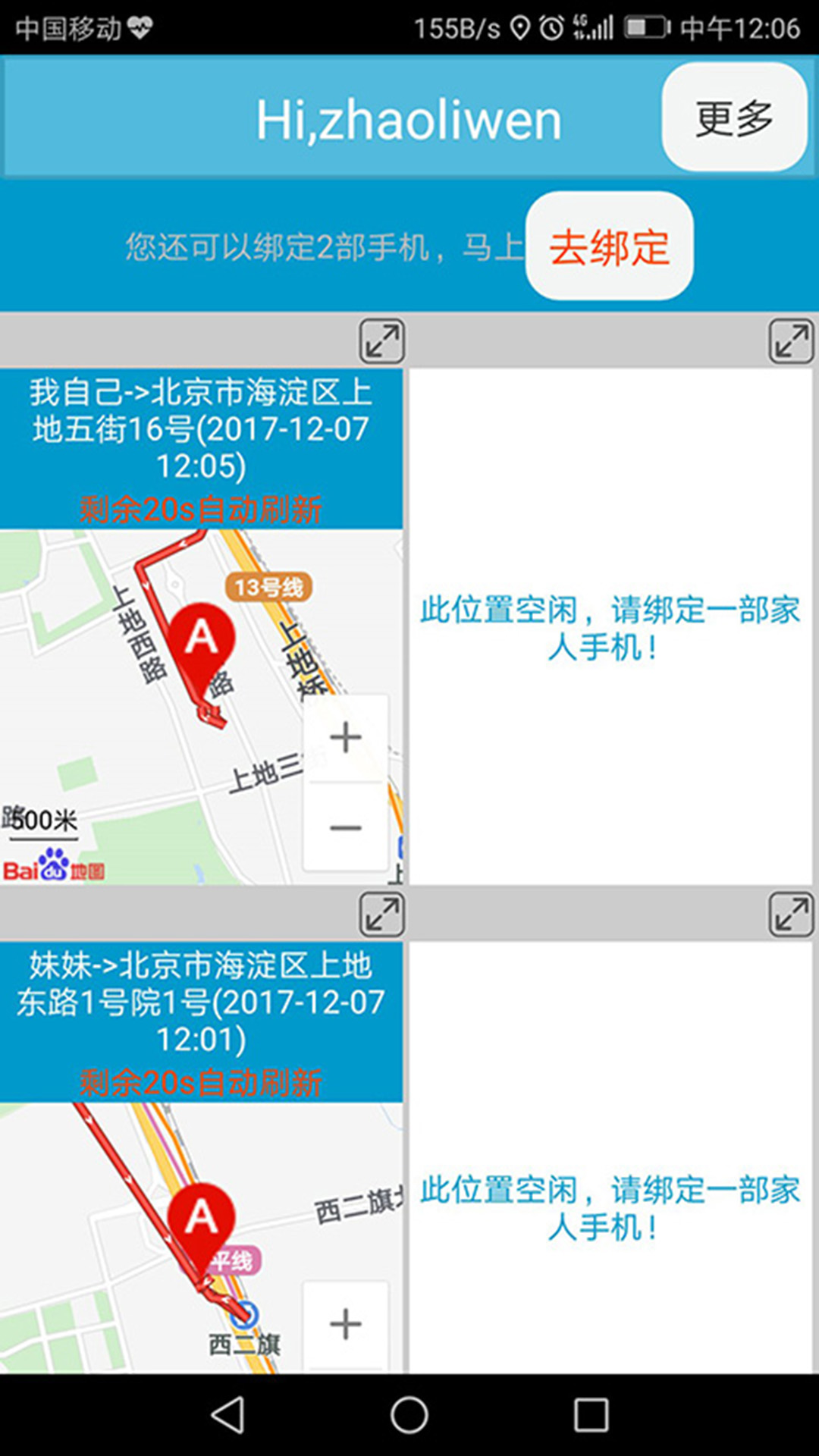Zoom out on the 我自己 map

click(x=346, y=827)
